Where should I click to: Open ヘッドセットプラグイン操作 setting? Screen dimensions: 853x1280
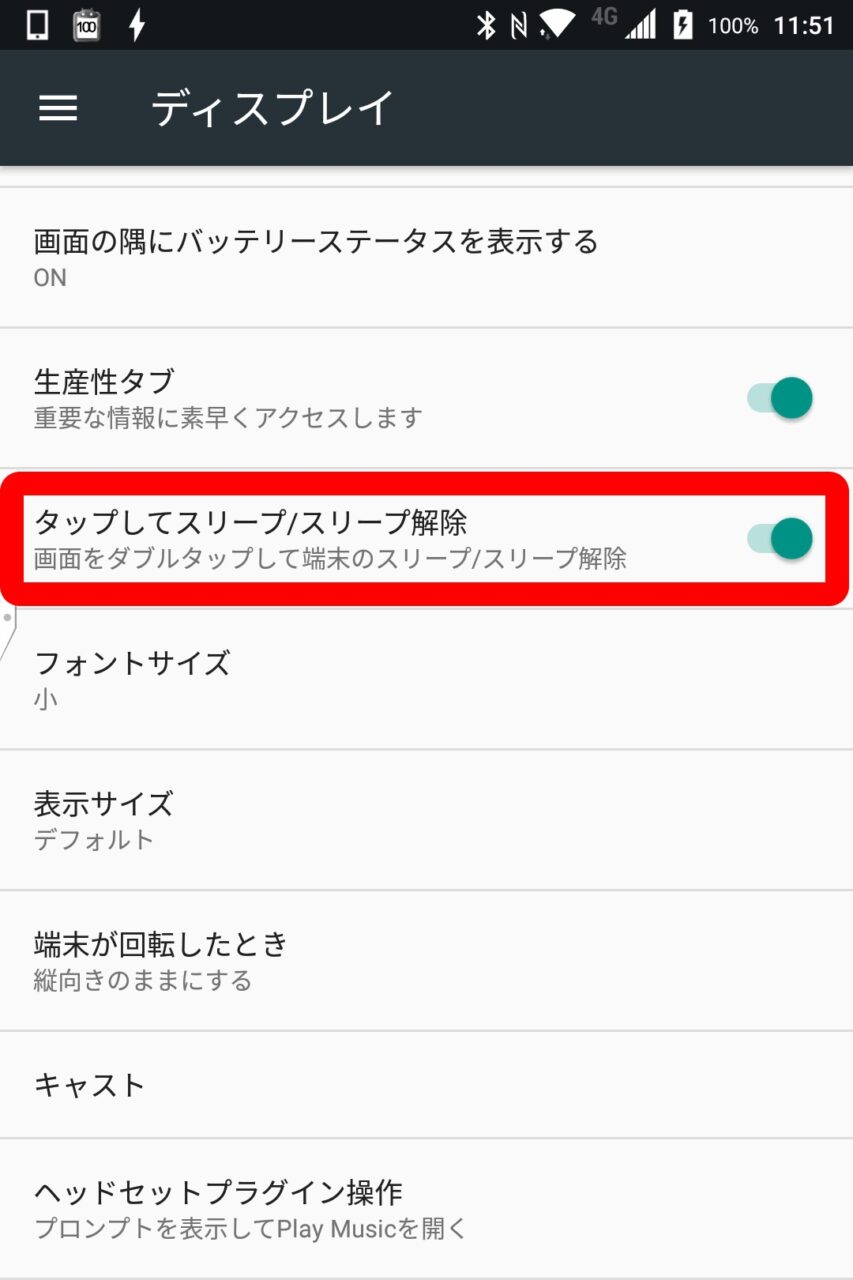pos(250,1208)
